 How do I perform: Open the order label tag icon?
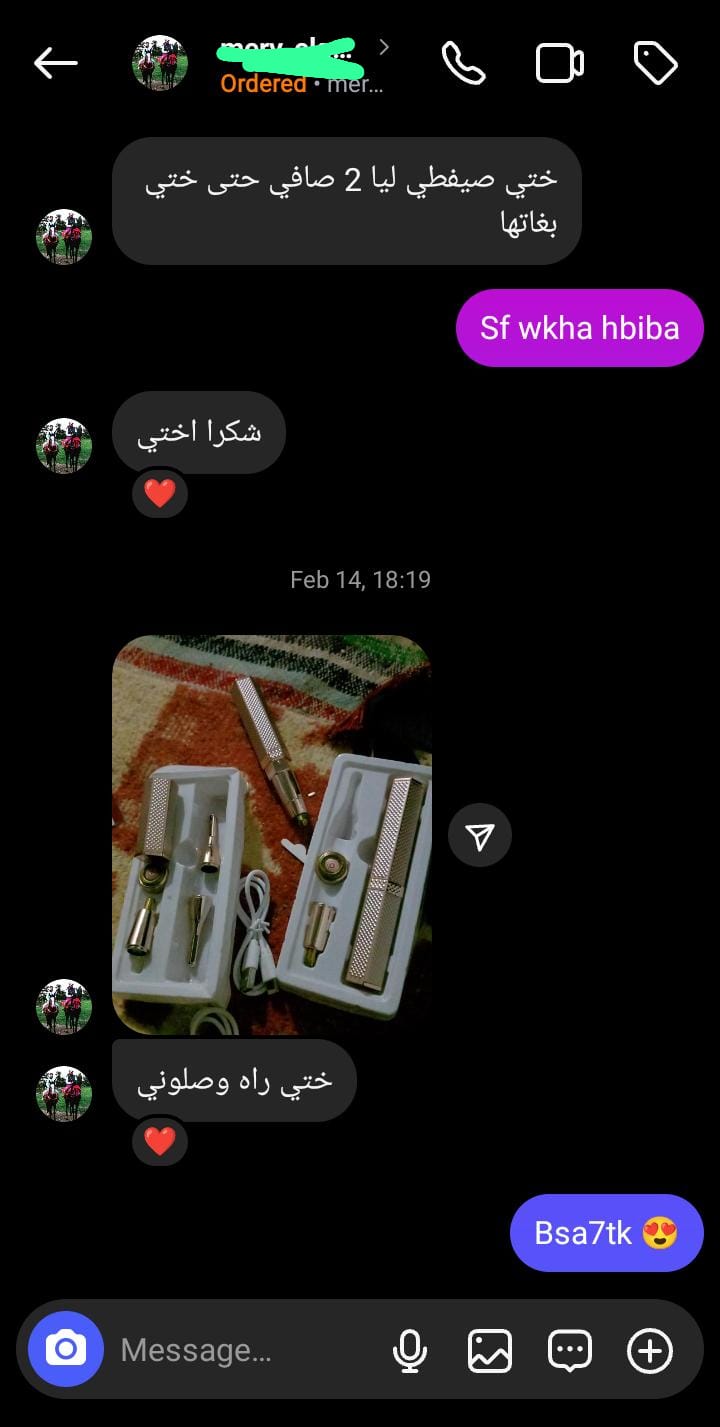pyautogui.click(x=656, y=64)
